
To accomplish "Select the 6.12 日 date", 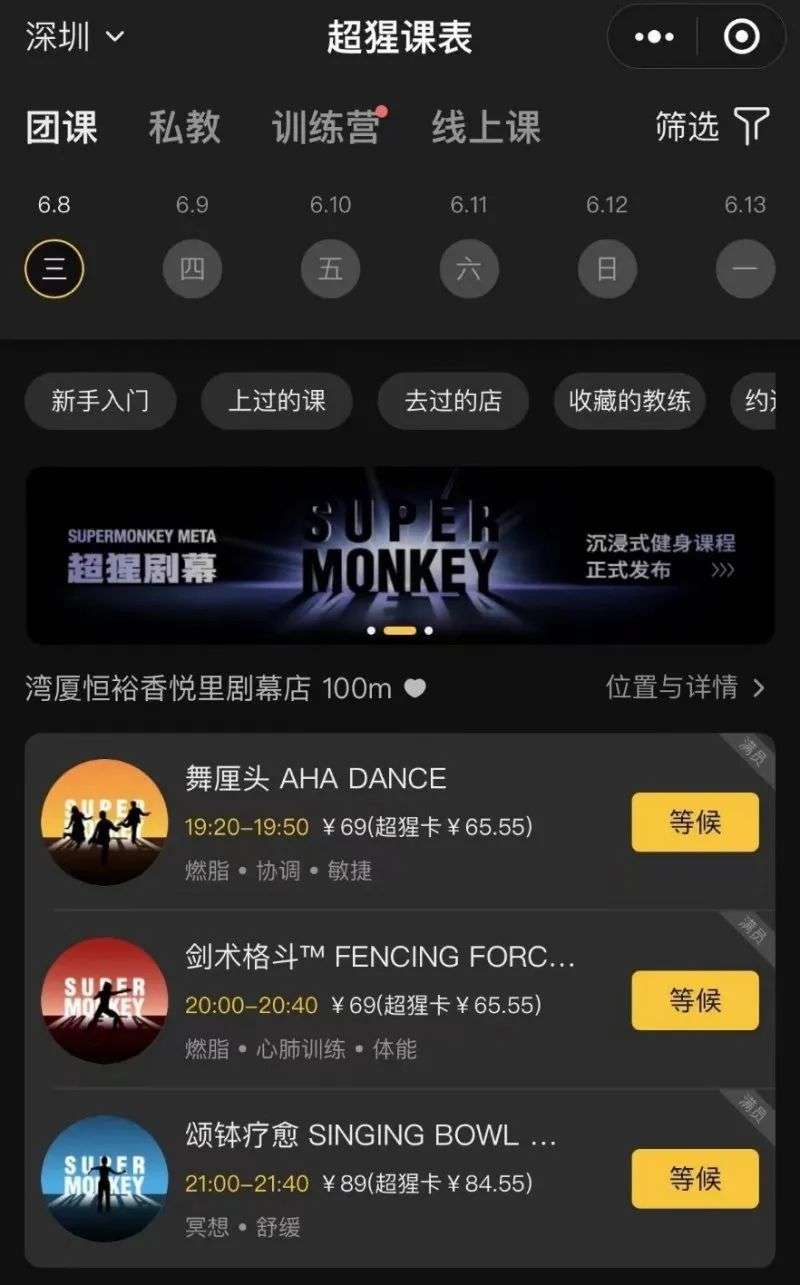I will (x=607, y=268).
